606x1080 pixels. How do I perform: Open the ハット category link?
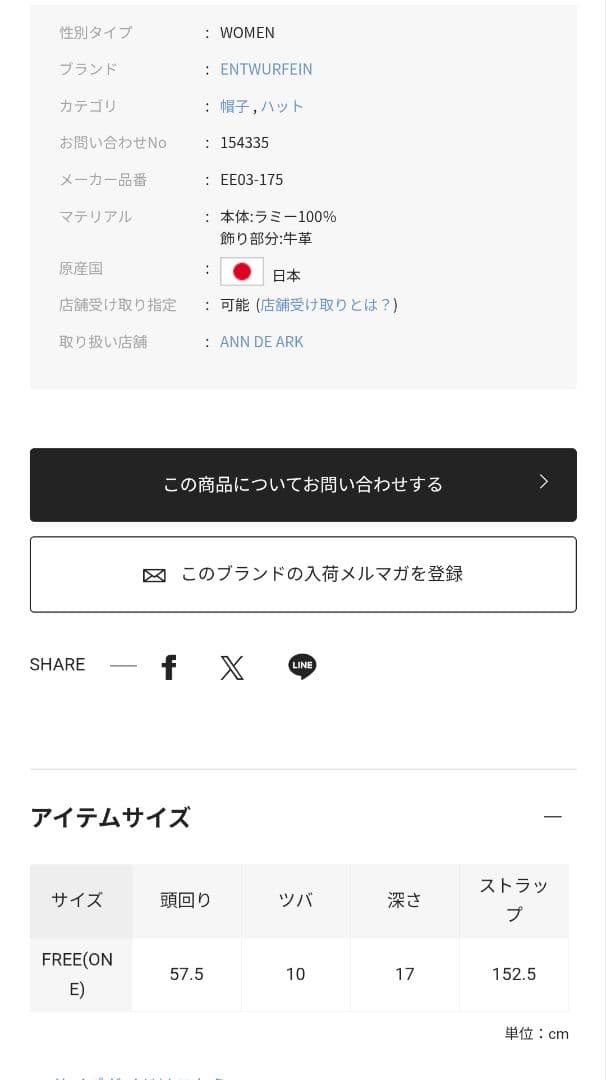282,106
